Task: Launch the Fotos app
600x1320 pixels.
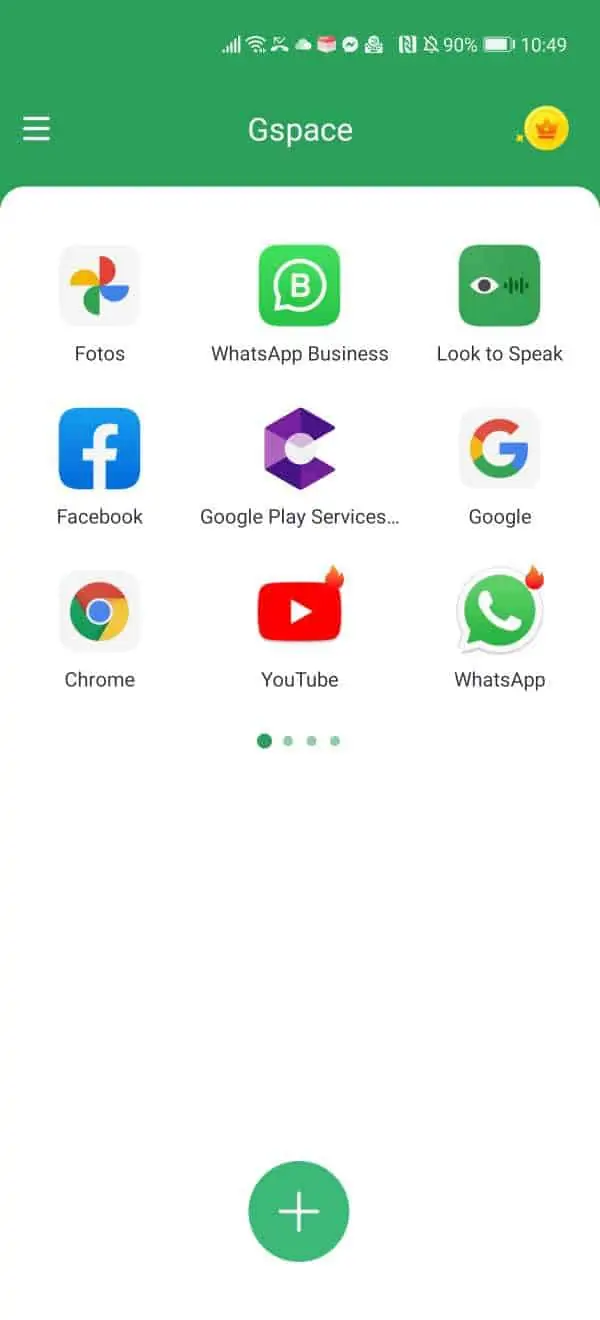Action: [x=99, y=286]
